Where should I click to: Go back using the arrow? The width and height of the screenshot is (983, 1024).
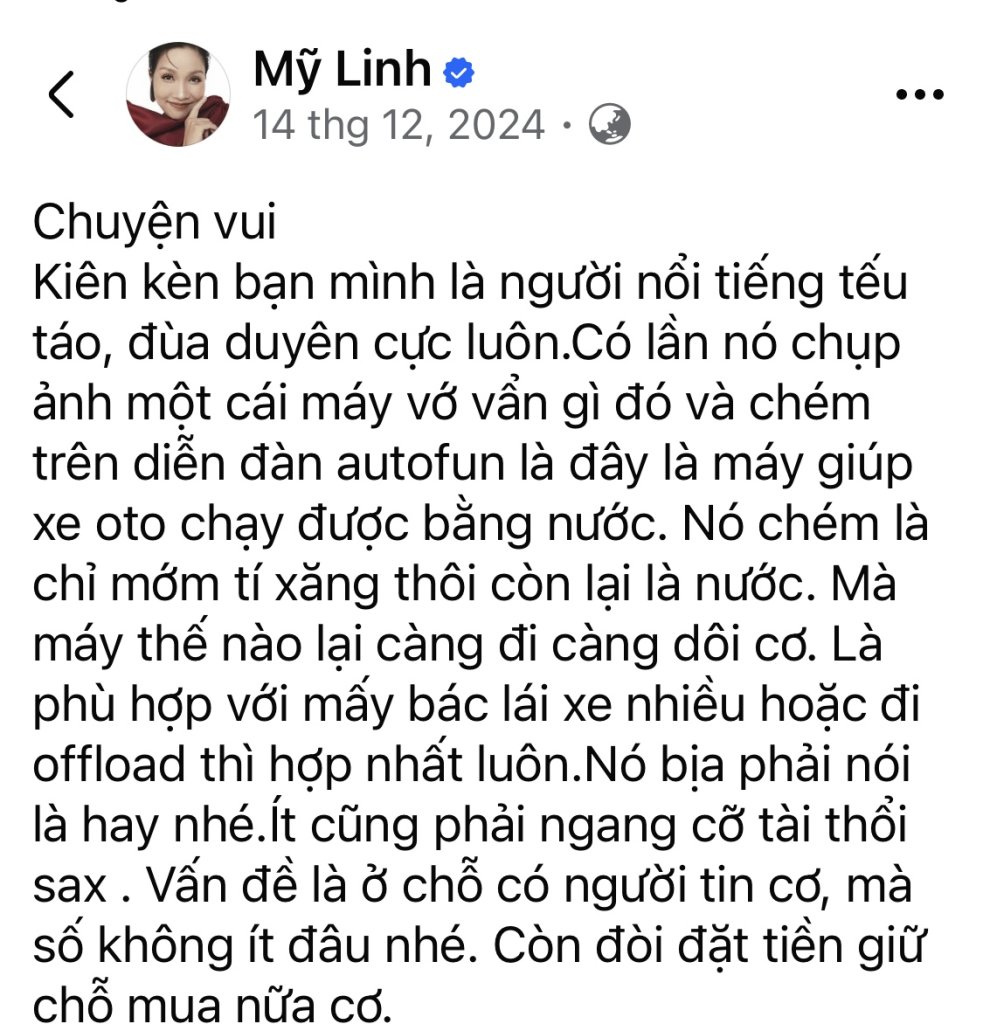62,96
